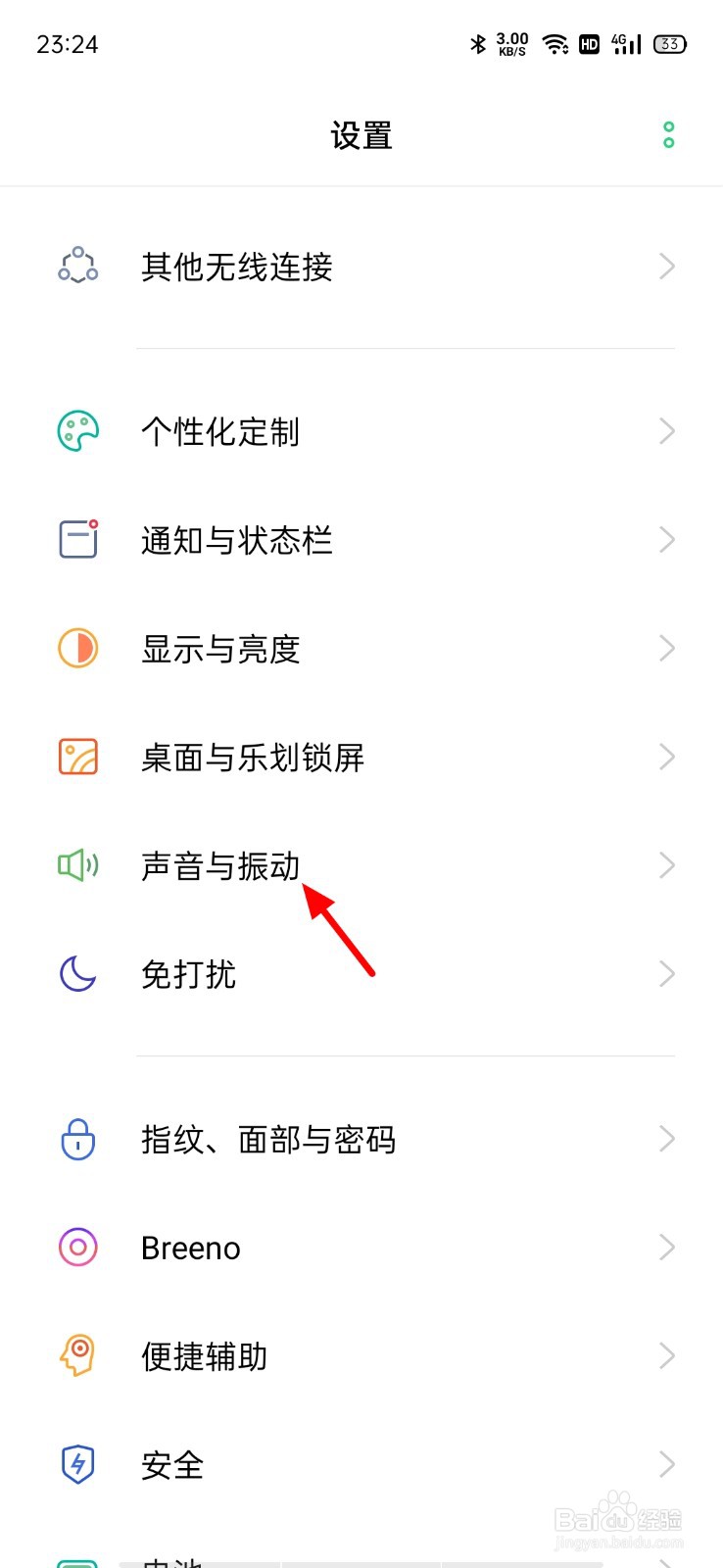Viewport: 723px width, 1568px height.
Task: Tap the Breeno circle icon
Action: click(x=77, y=1248)
